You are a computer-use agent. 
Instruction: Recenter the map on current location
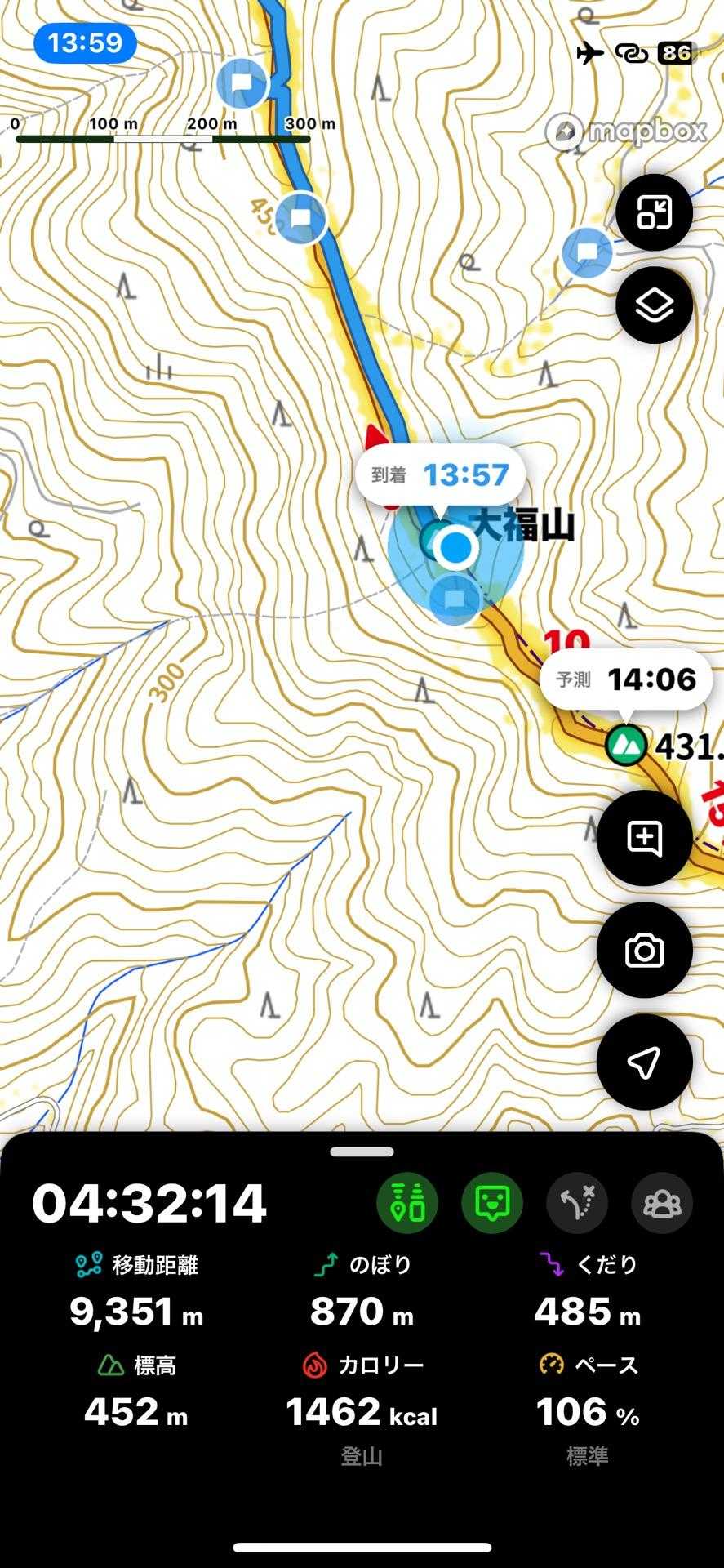[x=644, y=1062]
